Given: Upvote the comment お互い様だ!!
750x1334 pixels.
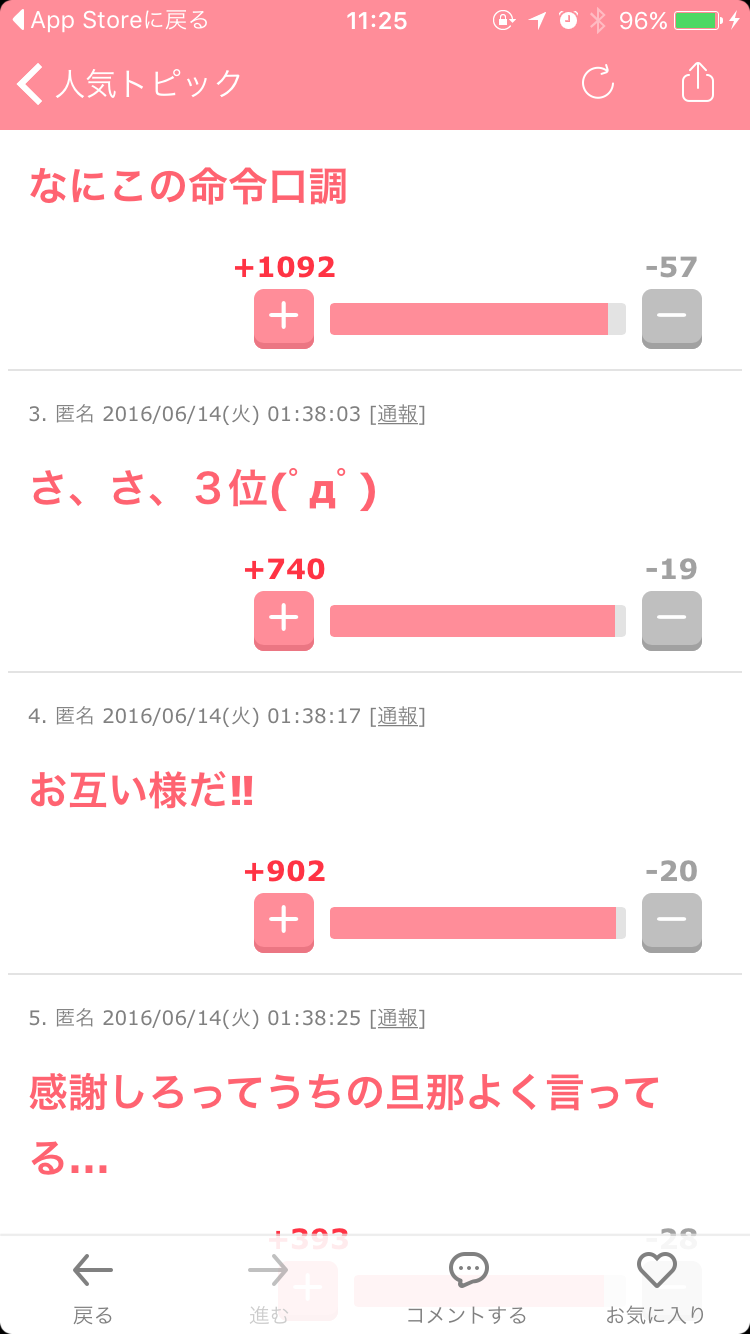Looking at the screenshot, I should coord(284,922).
